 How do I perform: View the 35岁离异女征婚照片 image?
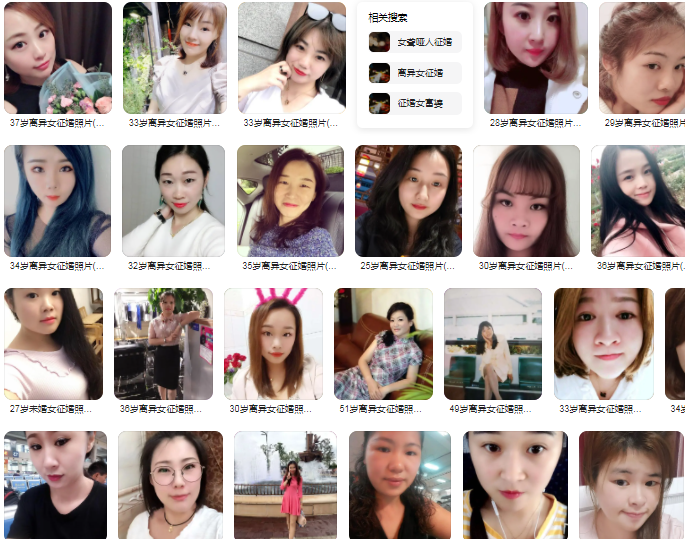[290, 201]
